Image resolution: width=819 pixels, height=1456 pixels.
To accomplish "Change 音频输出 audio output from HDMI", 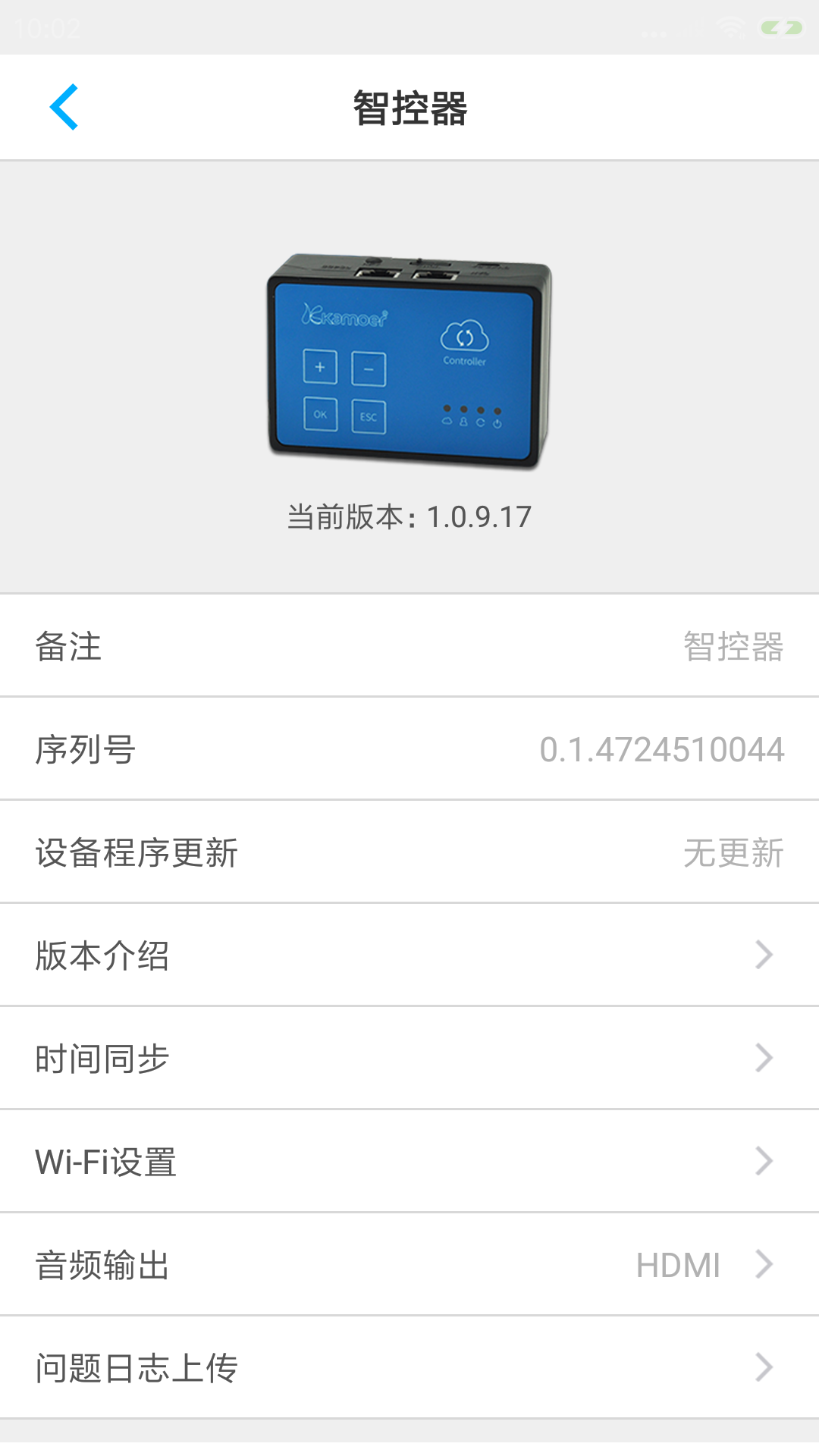I will 409,1265.
